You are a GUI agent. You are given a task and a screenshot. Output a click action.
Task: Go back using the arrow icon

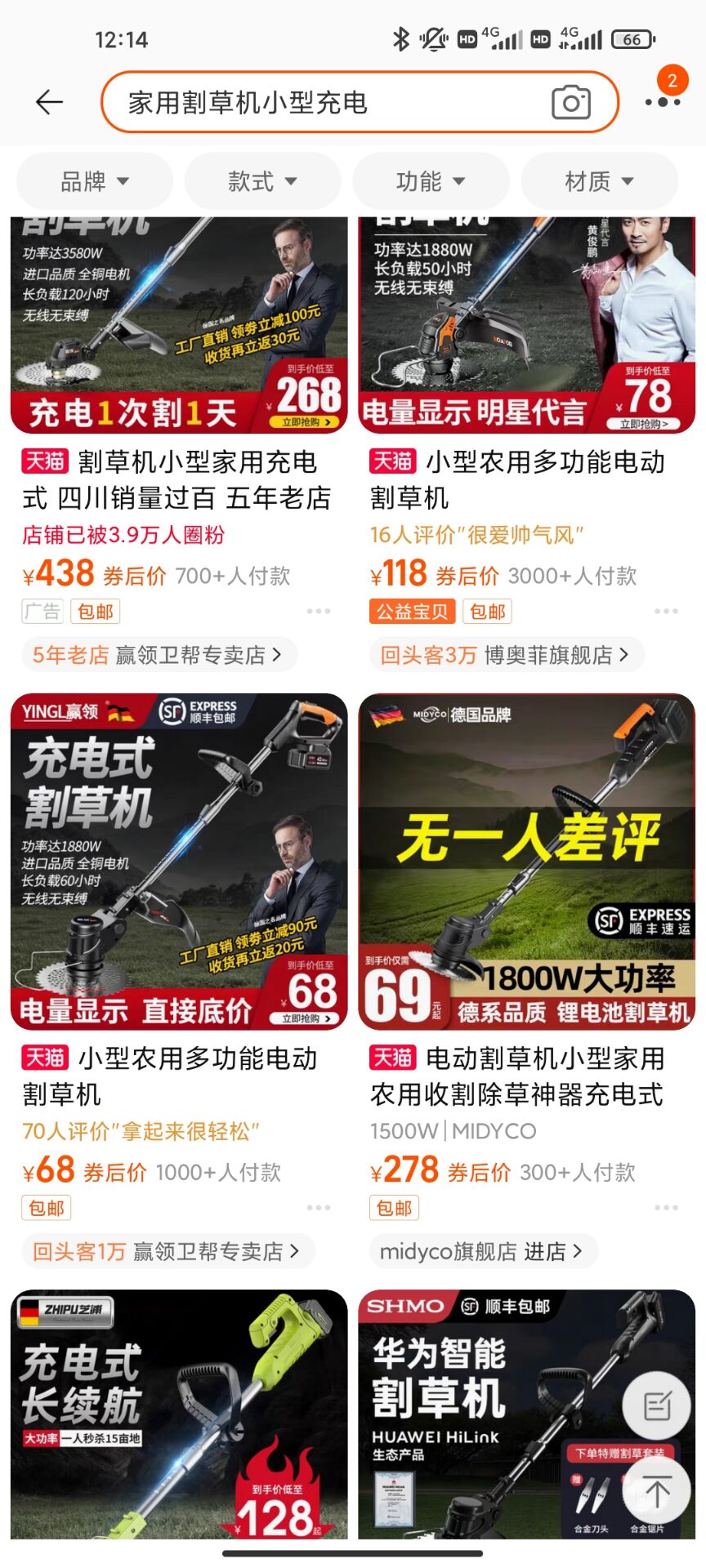[x=49, y=102]
